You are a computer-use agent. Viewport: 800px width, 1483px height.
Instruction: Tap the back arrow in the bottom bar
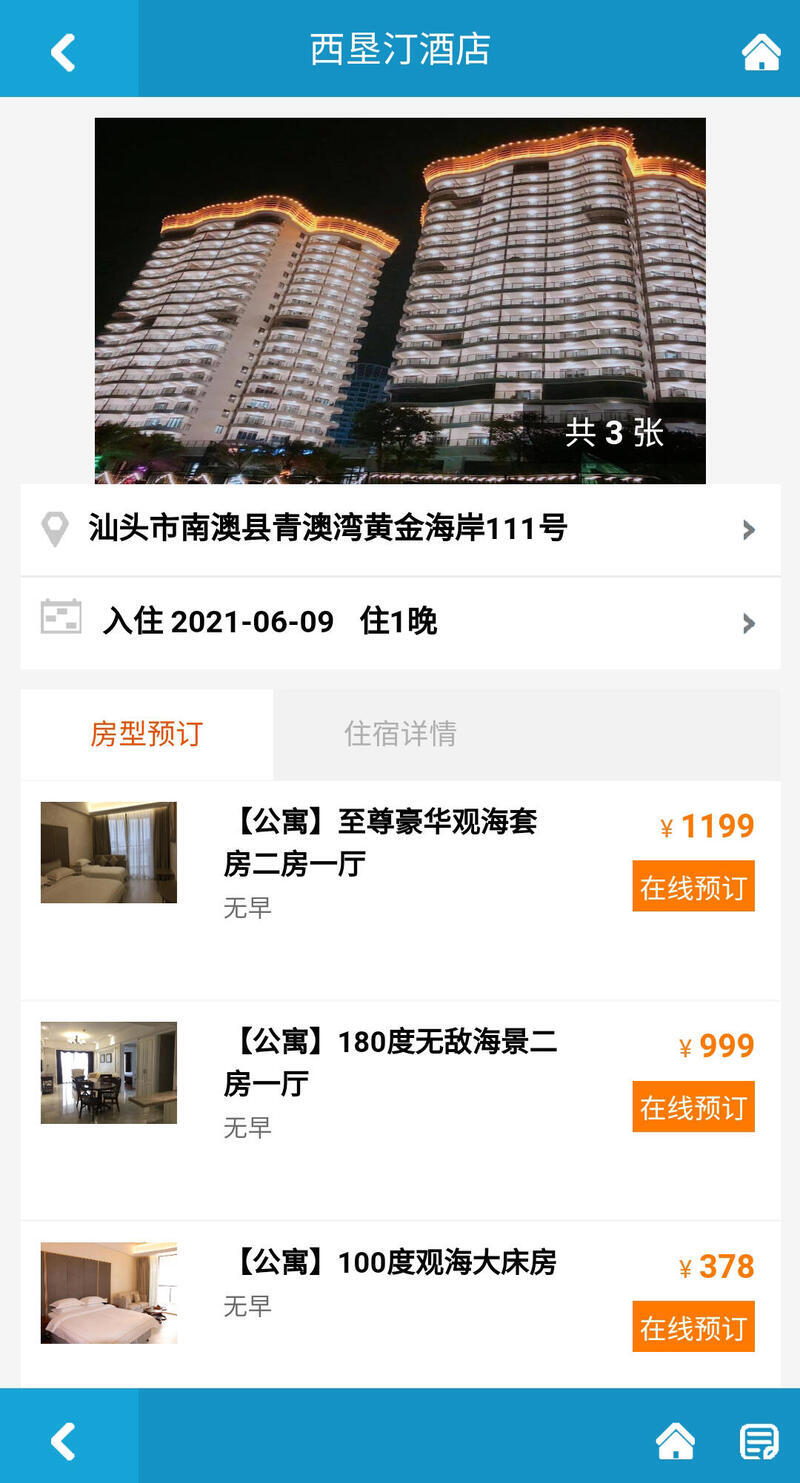point(64,1441)
